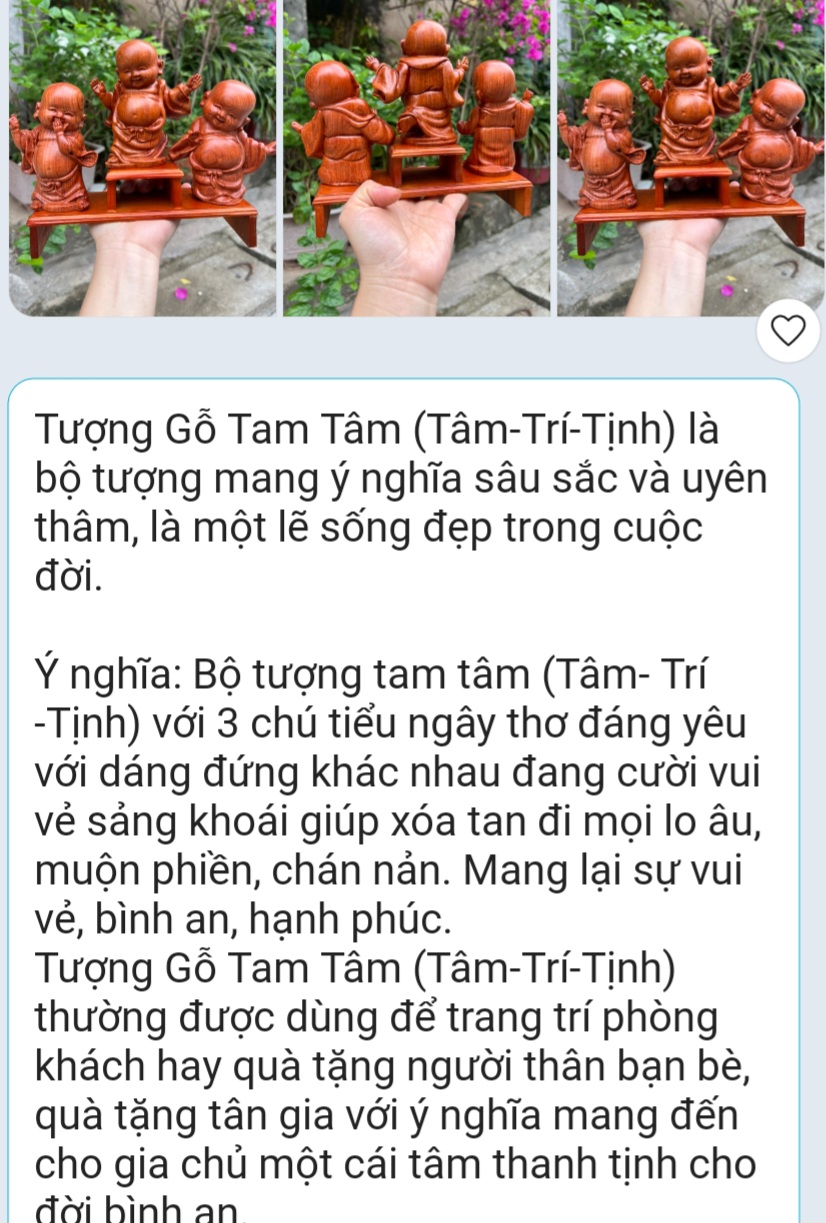Open the middle photo showing the statues' backs
826x1223 pixels.
pyautogui.click(x=416, y=158)
